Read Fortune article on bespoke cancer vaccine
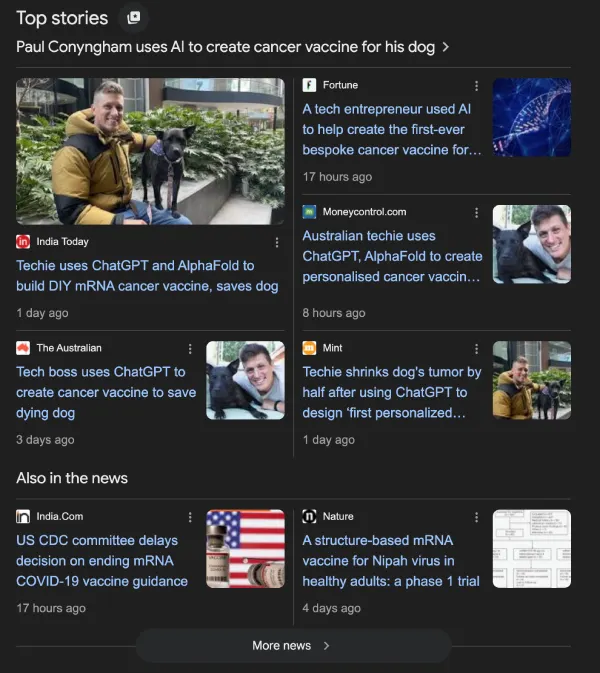 tap(392, 129)
